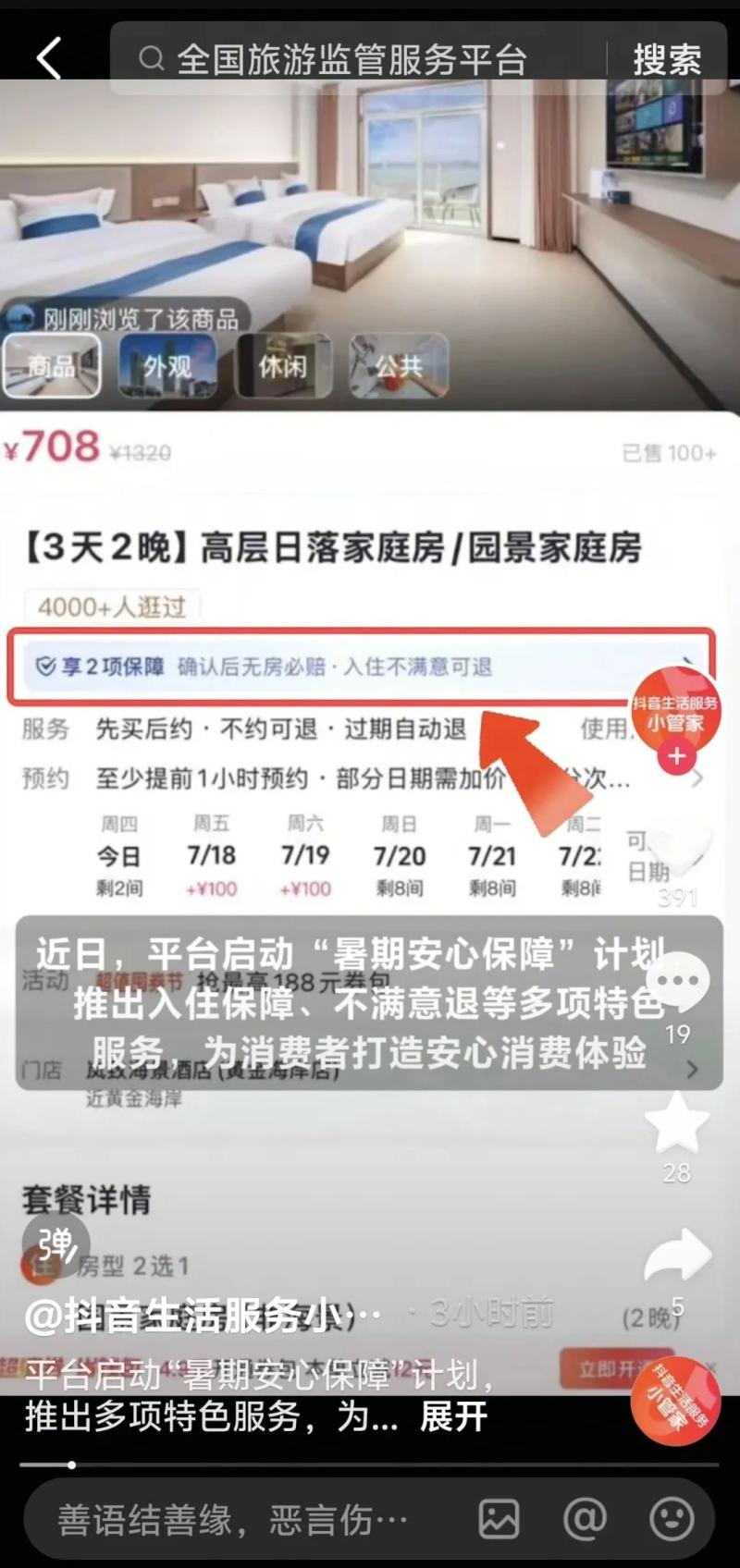Follow 抖音生活服务小管家 with the plus badge

click(676, 756)
